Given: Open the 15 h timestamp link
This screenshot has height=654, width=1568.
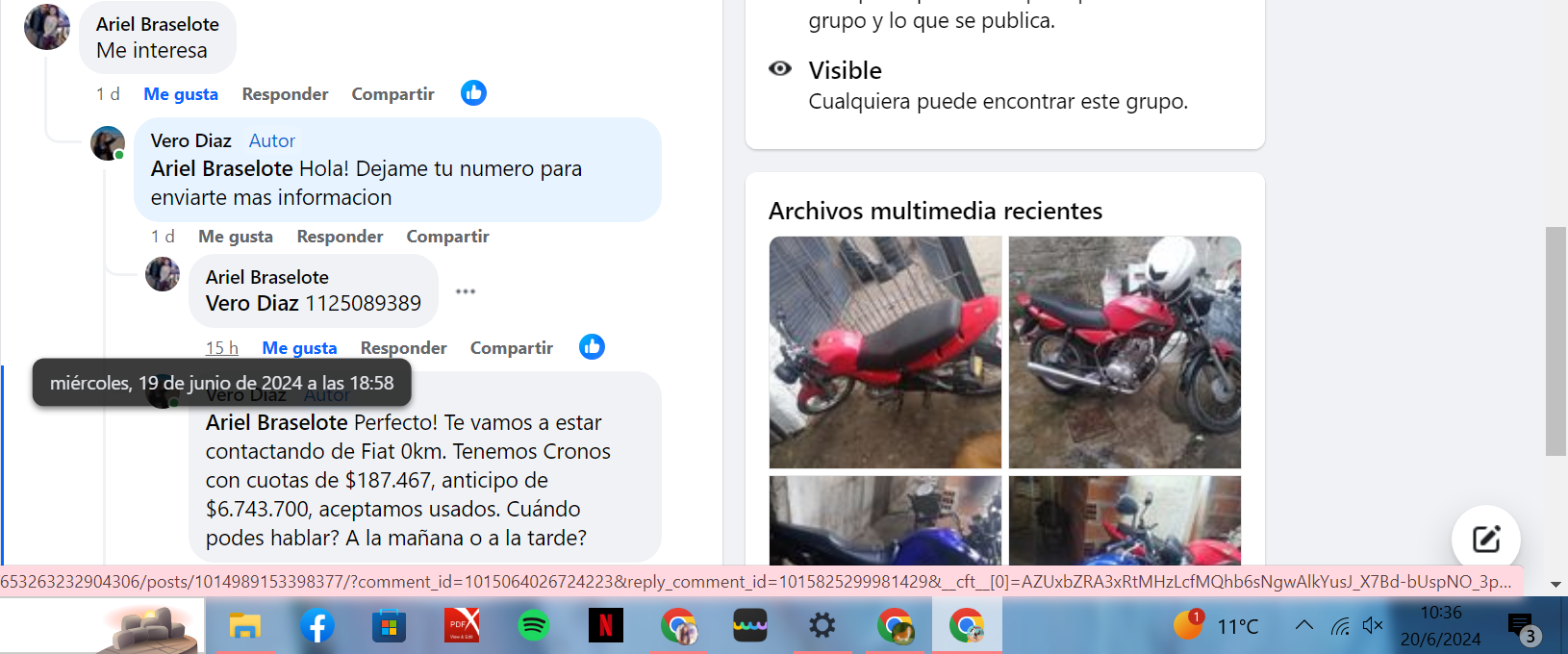Looking at the screenshot, I should tap(221, 348).
